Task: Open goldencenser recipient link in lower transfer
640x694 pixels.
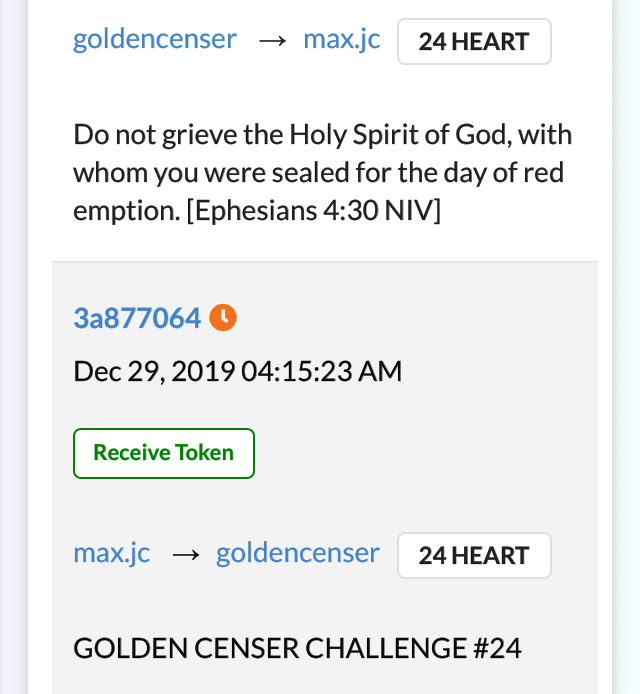Action: (x=298, y=553)
